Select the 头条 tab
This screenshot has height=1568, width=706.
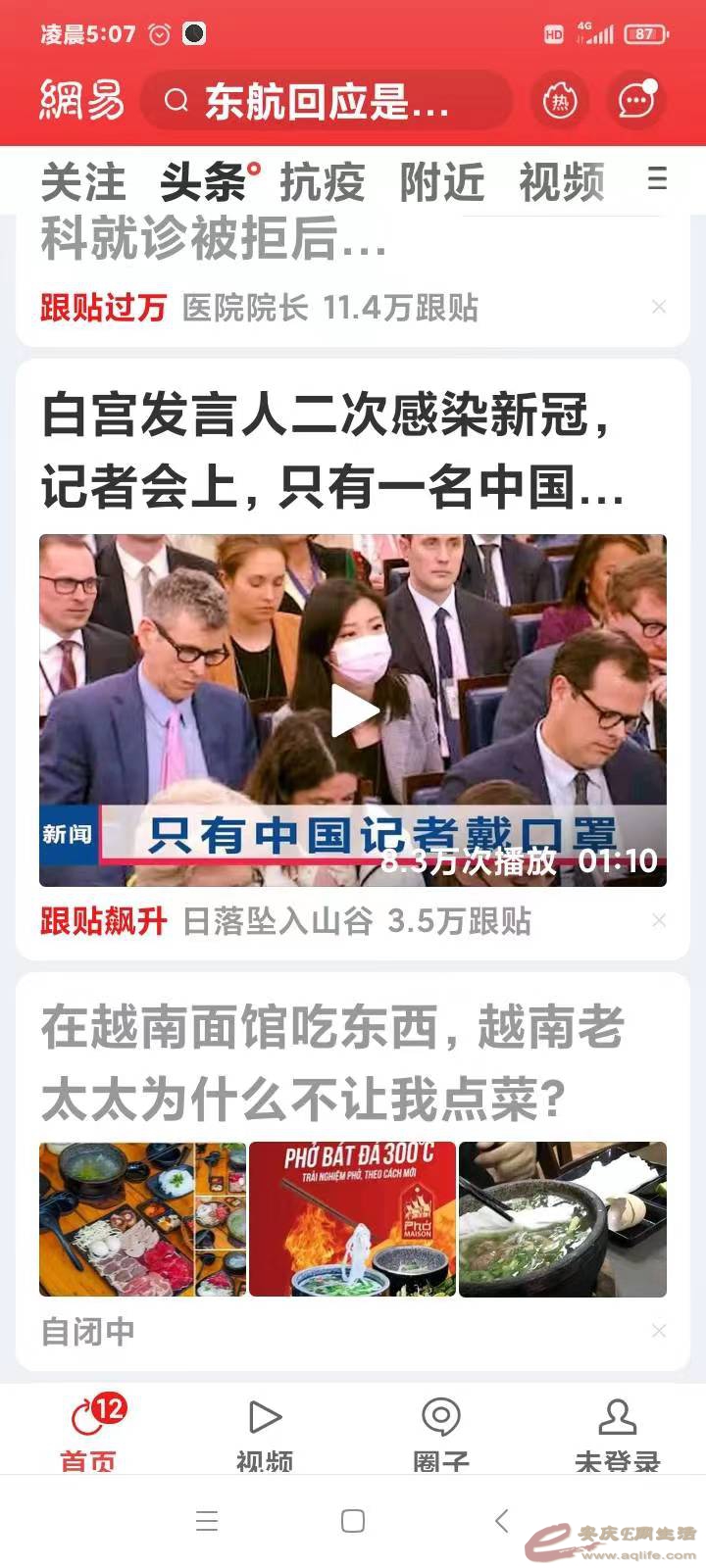(x=204, y=182)
